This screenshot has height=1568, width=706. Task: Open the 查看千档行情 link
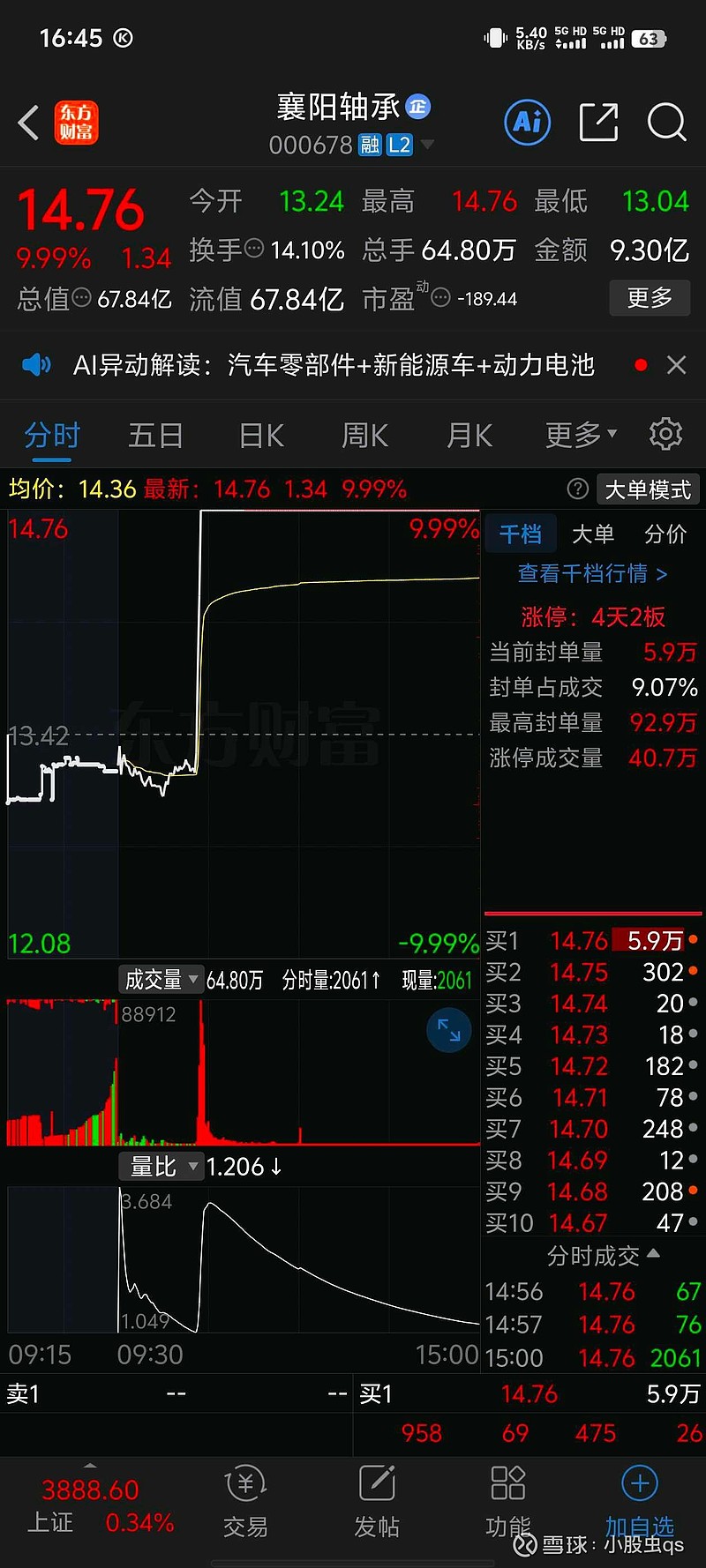tap(593, 573)
